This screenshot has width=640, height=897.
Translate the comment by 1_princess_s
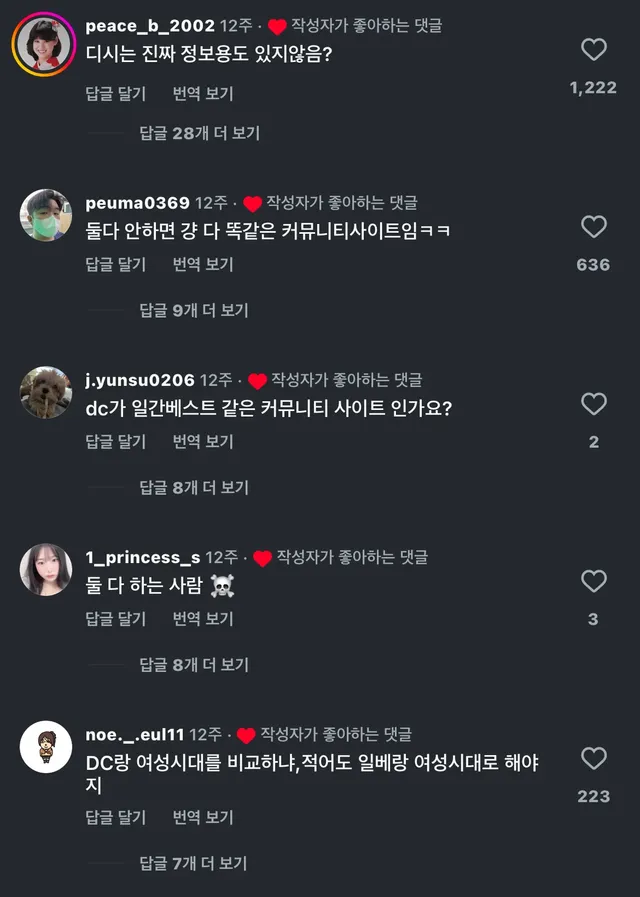[x=203, y=618]
